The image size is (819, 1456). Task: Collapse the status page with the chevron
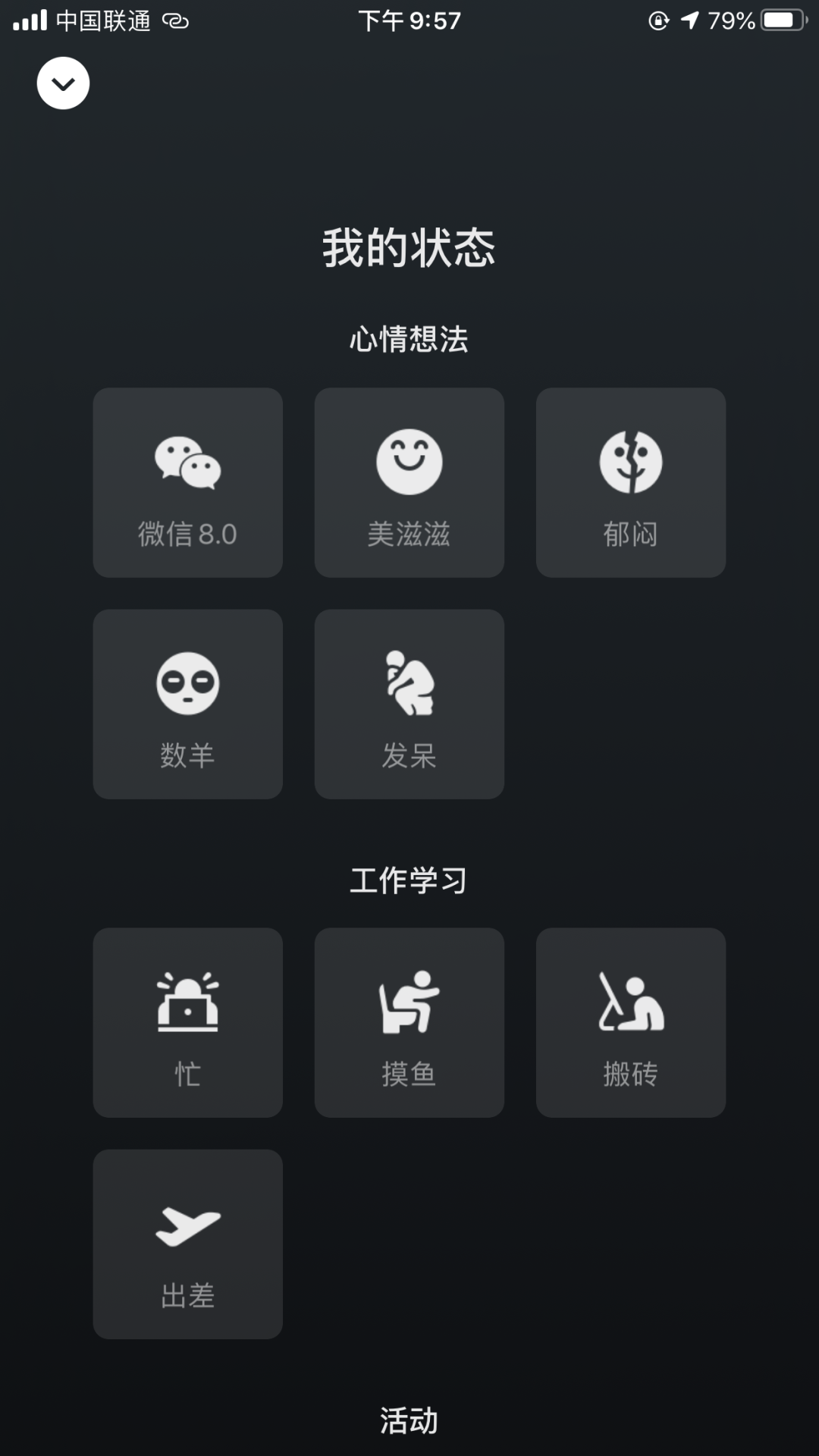pyautogui.click(x=61, y=83)
